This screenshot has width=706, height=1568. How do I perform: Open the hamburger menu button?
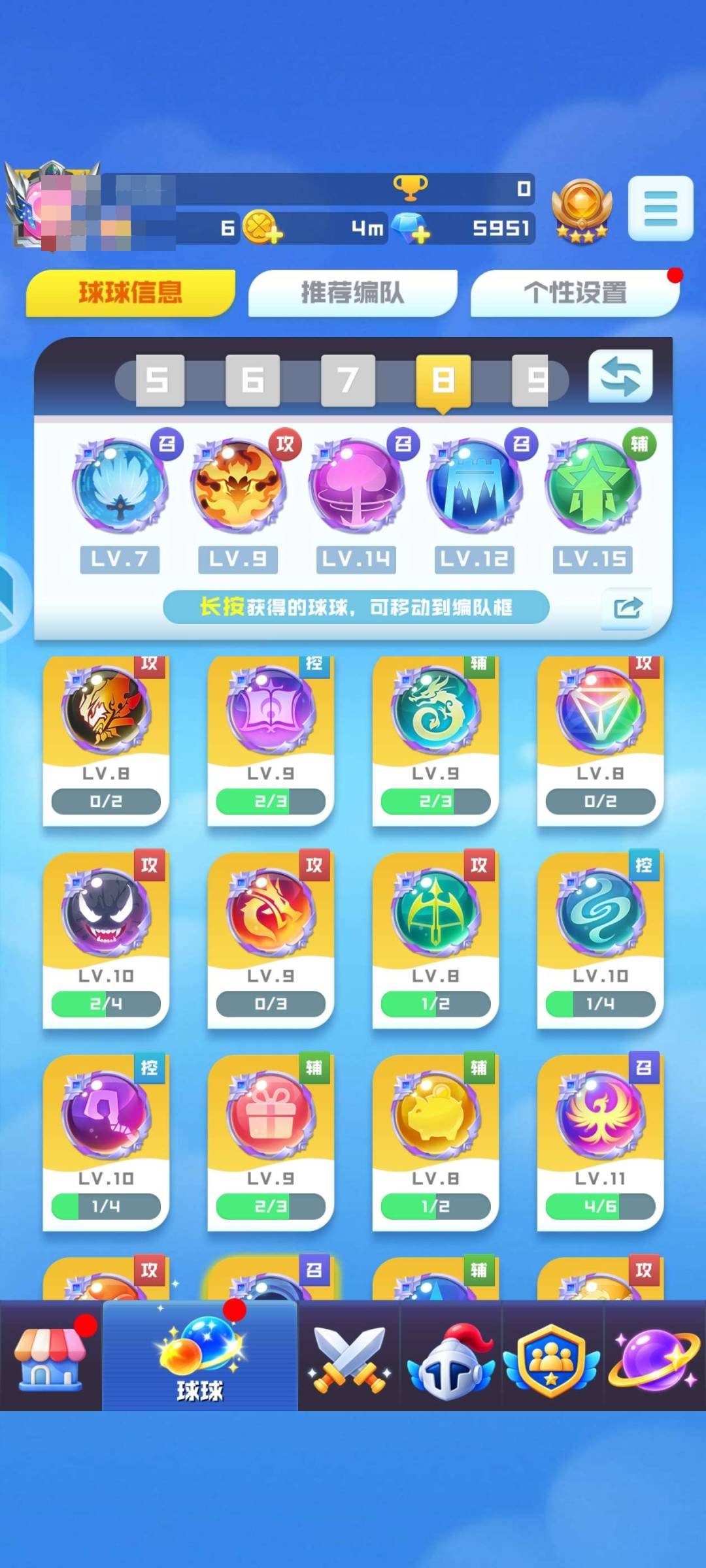pos(660,208)
